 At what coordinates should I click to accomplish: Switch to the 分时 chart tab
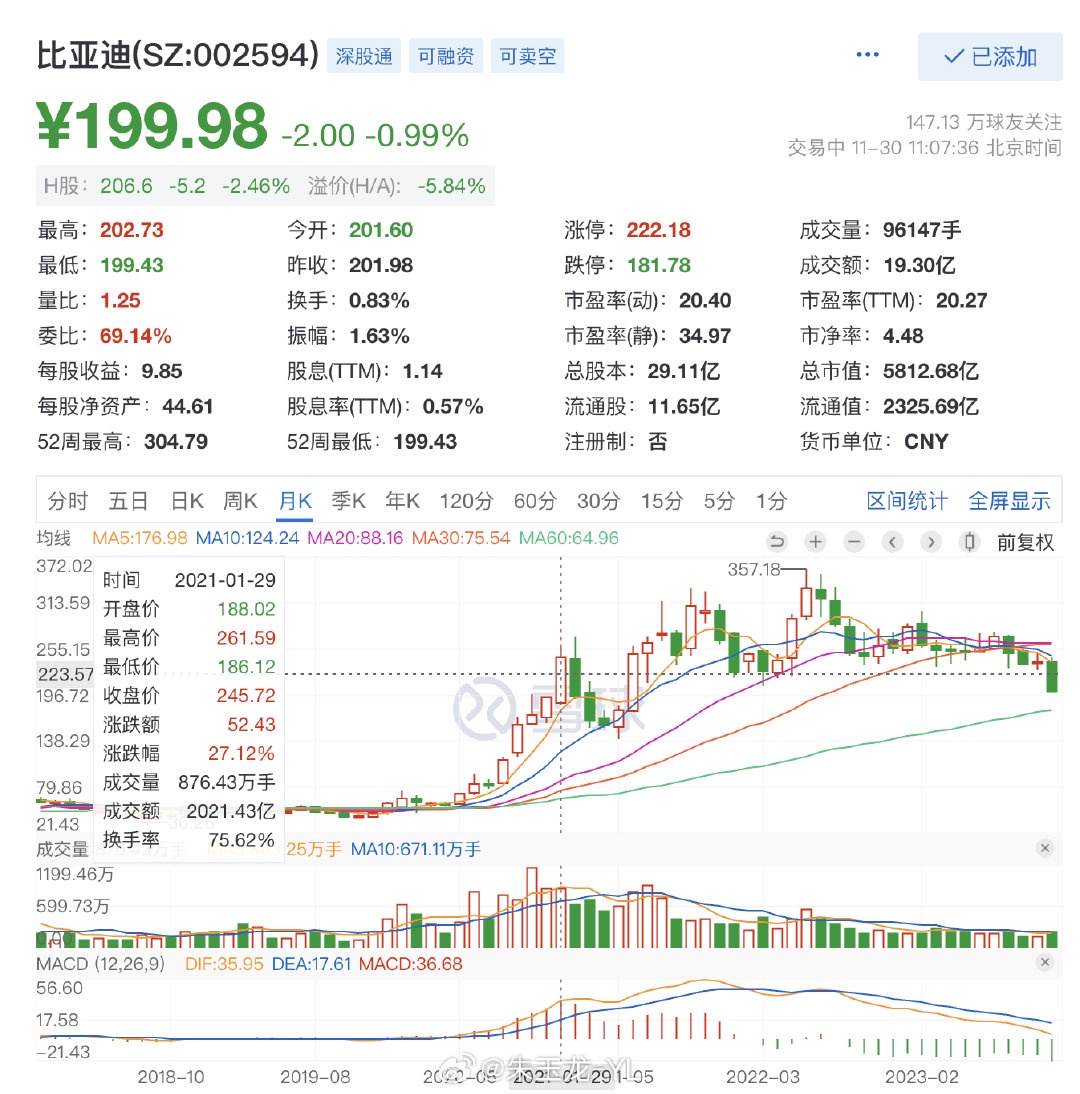pyautogui.click(x=68, y=501)
